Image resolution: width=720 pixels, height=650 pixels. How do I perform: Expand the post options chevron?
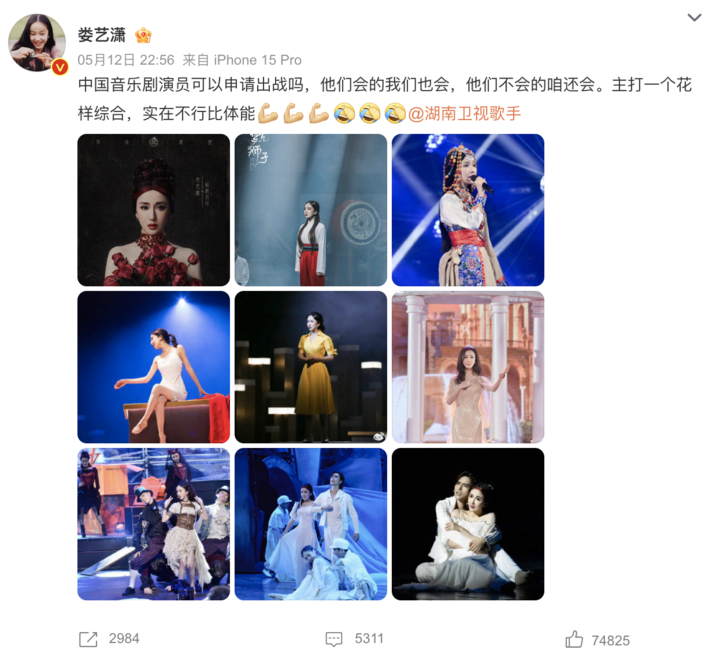click(694, 18)
